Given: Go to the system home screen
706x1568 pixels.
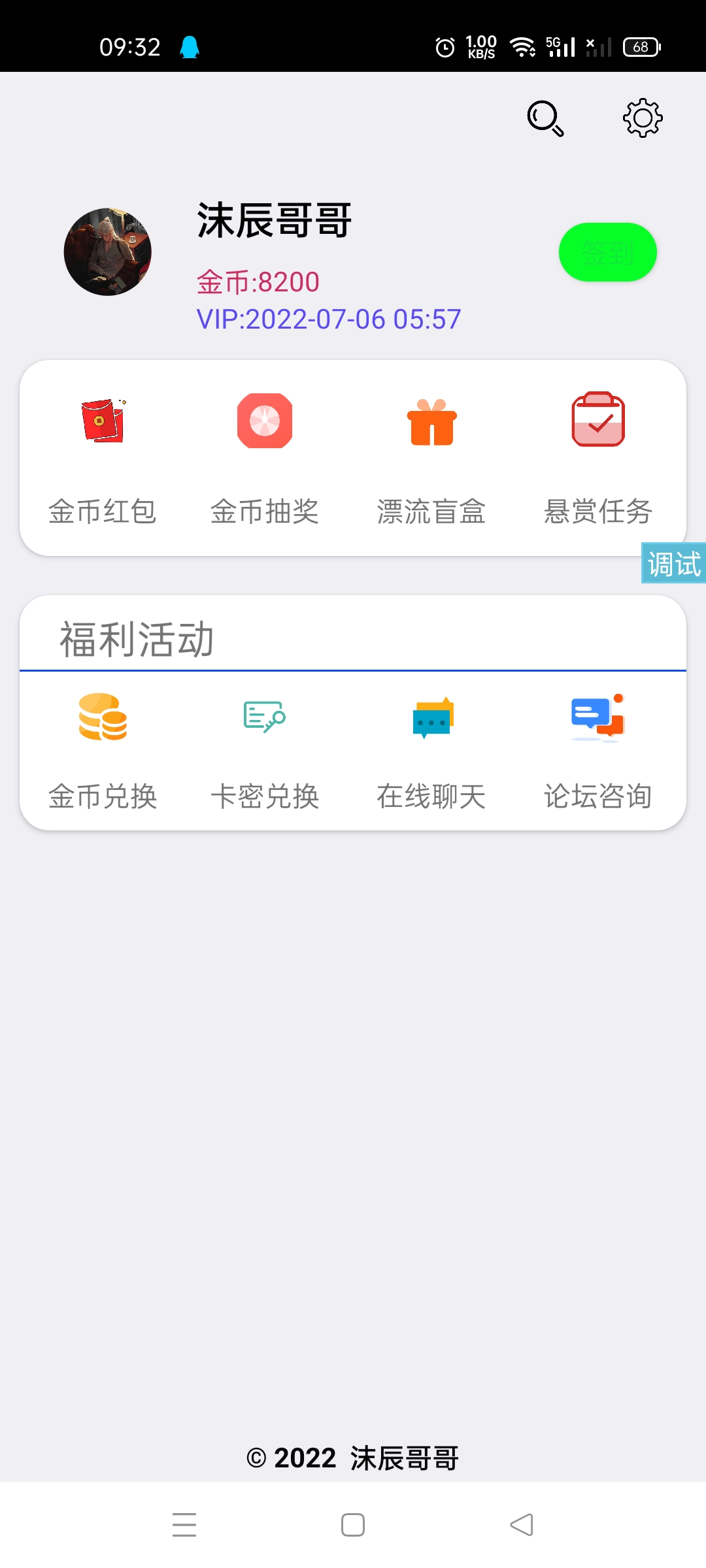Looking at the screenshot, I should click(353, 1525).
